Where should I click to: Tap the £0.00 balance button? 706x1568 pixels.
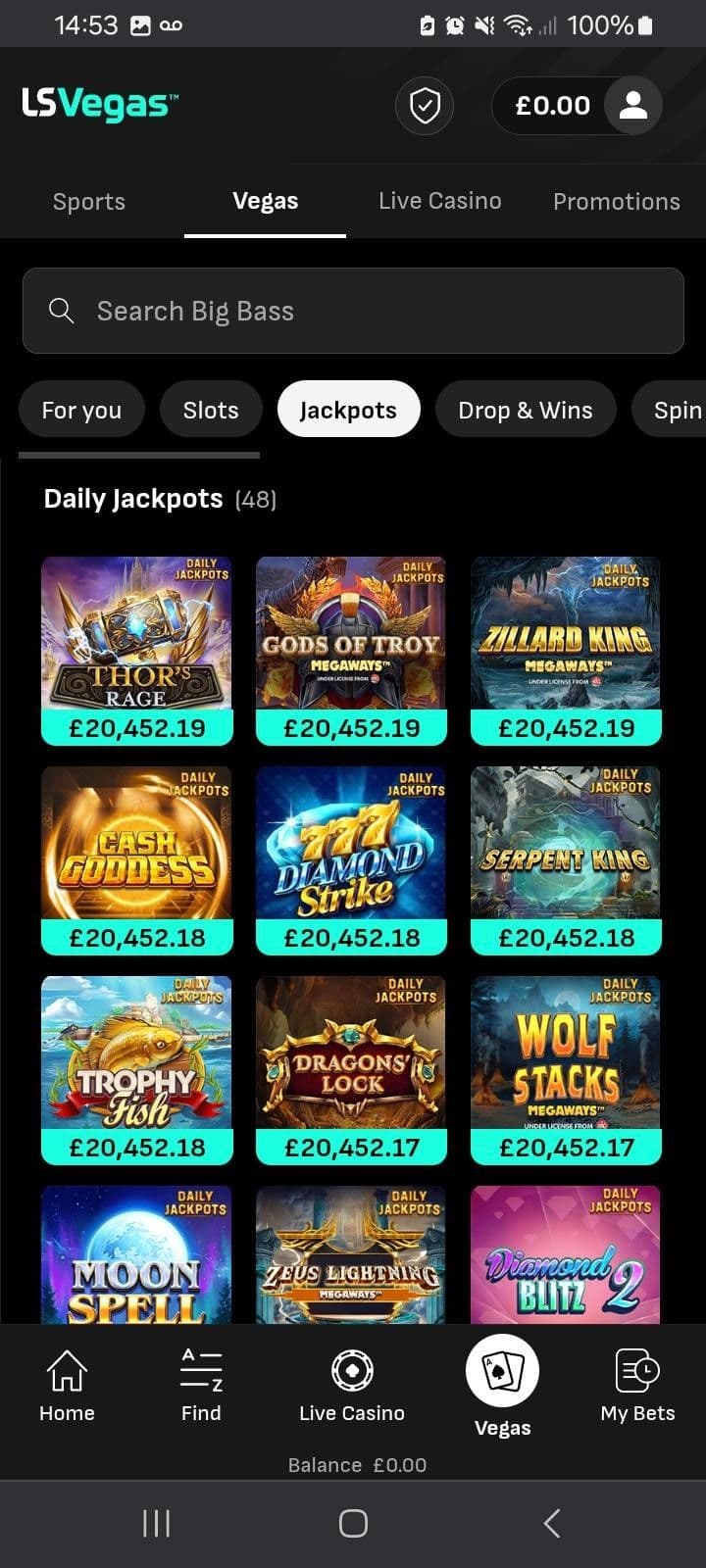pos(553,105)
